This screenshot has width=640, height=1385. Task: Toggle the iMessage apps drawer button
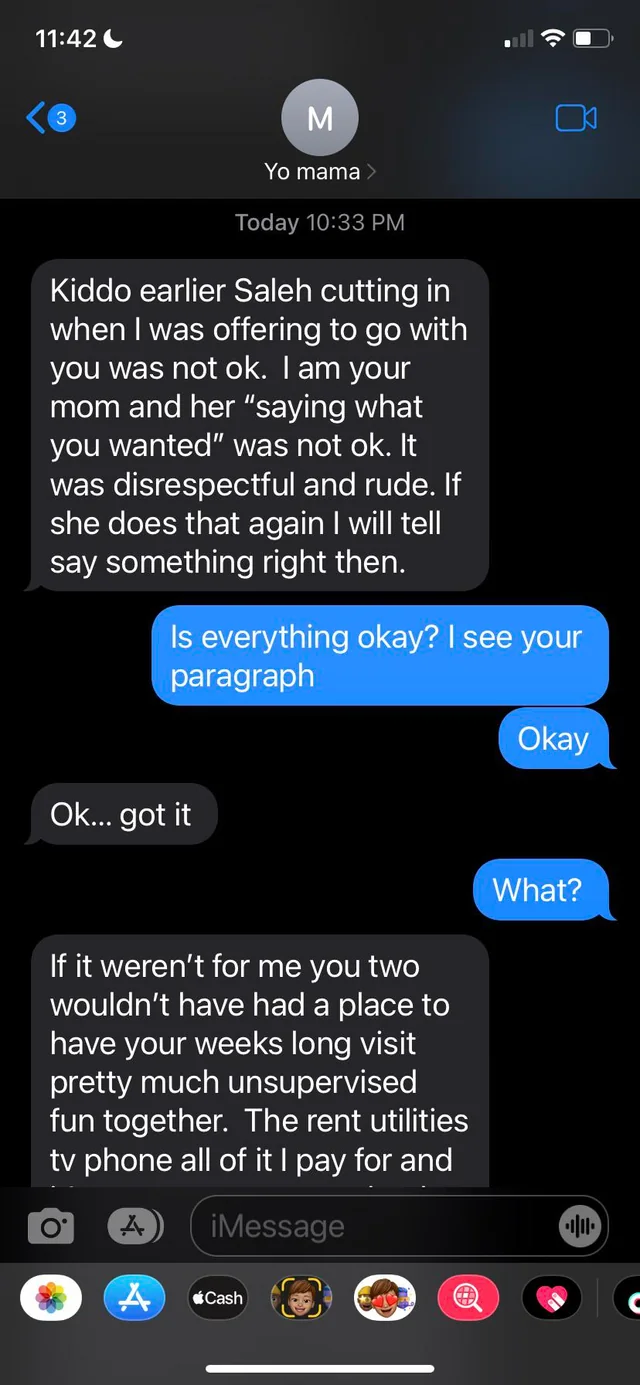tap(134, 1226)
